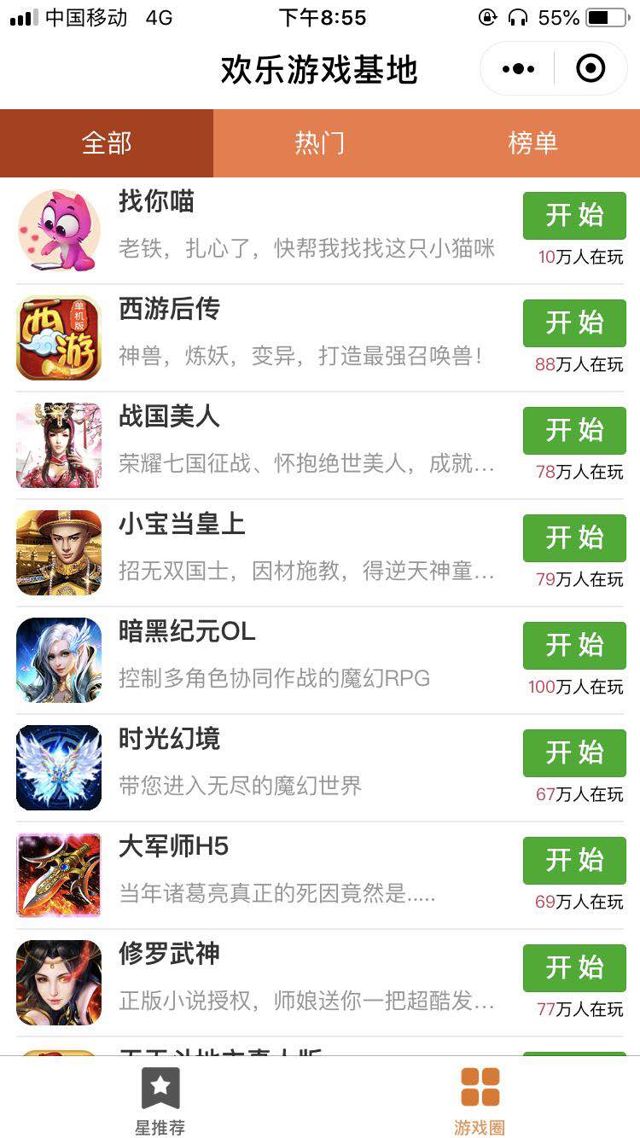Start the game 时光幻境
This screenshot has height=1138, width=640.
point(574,752)
